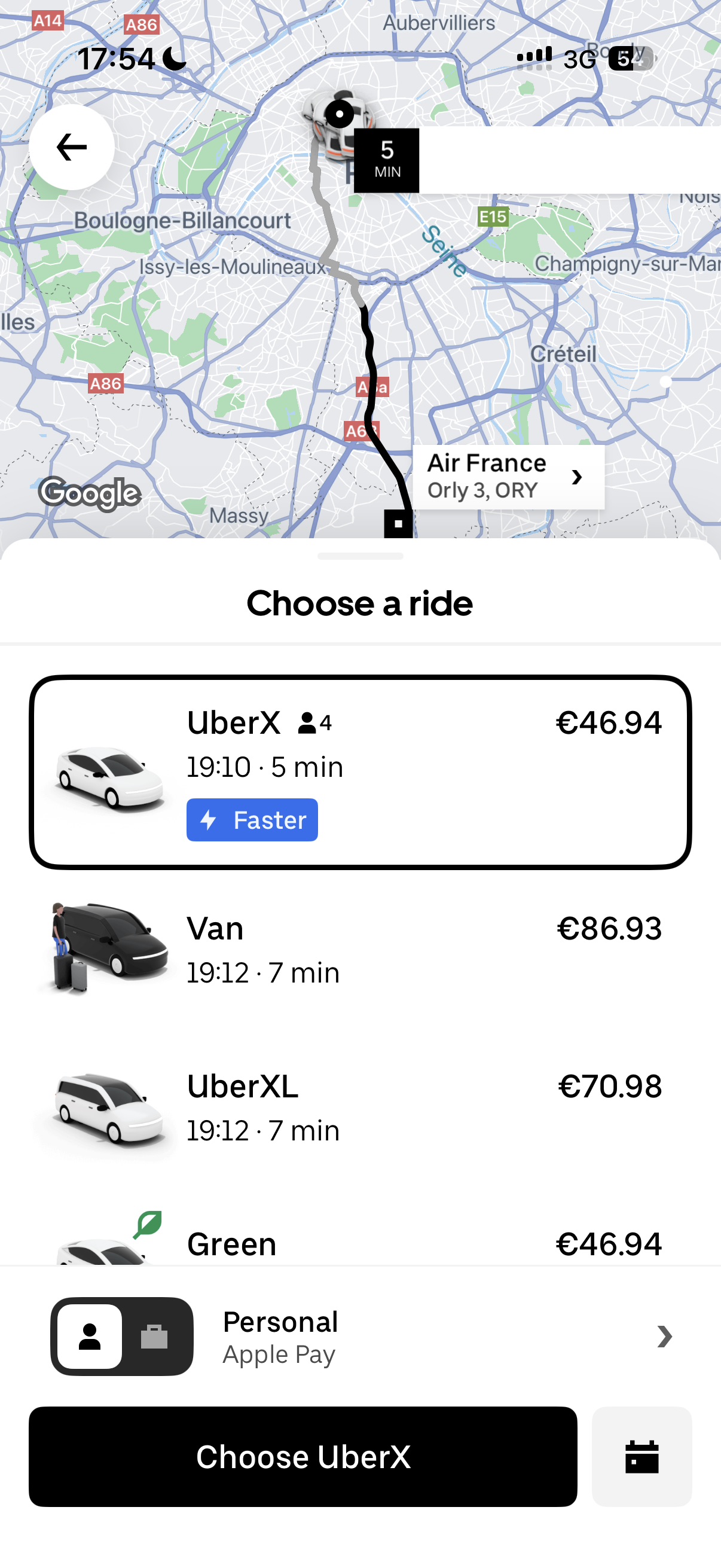The image size is (721, 1568).
Task: Select the Van ride option
Action: point(359,949)
